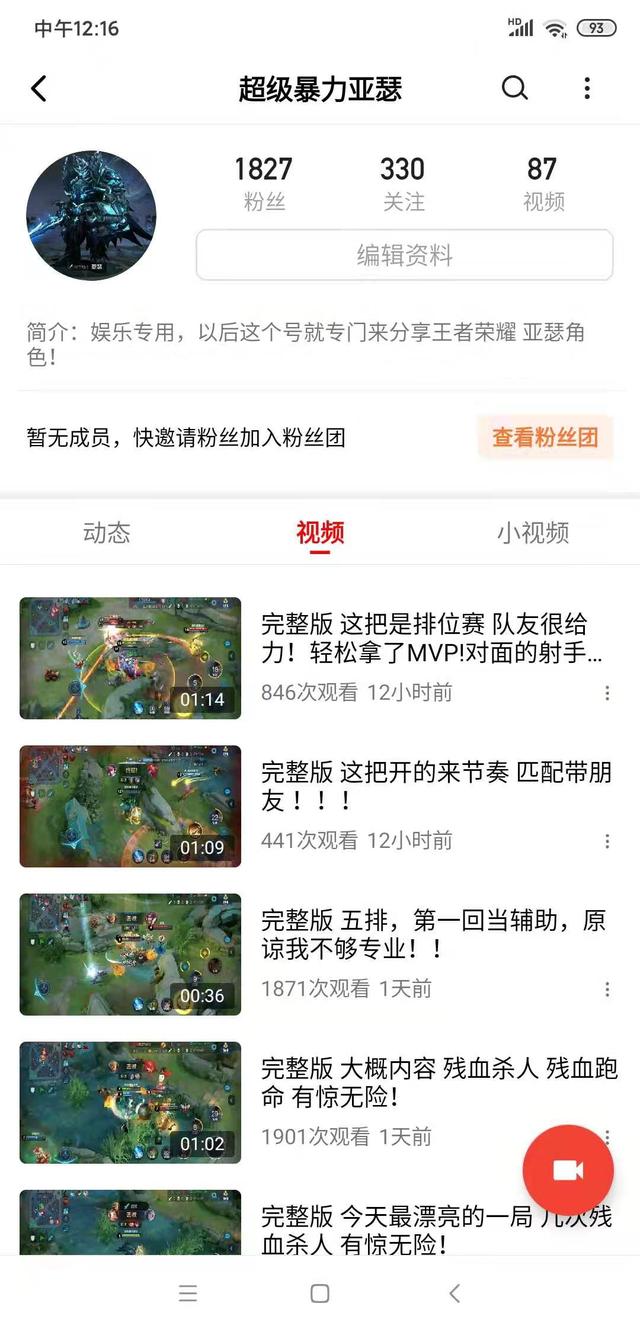Tap the system home button
This screenshot has height=1332, width=640.
(320, 1294)
